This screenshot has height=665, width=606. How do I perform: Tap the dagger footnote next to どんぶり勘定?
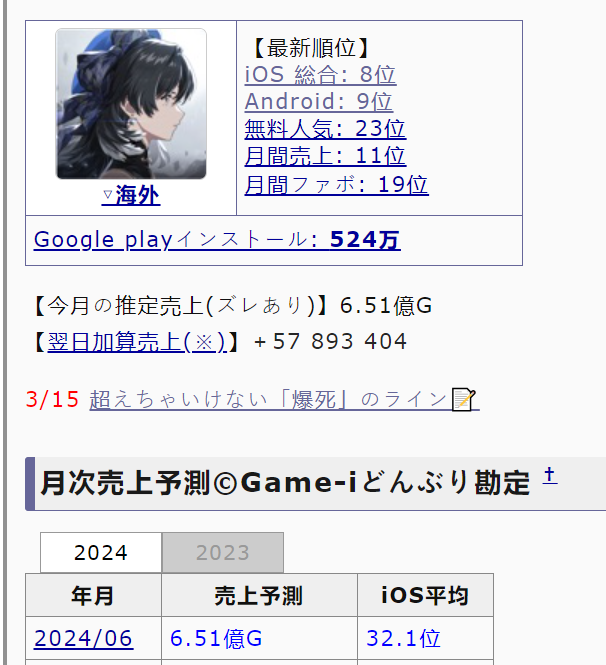[x=549, y=477]
